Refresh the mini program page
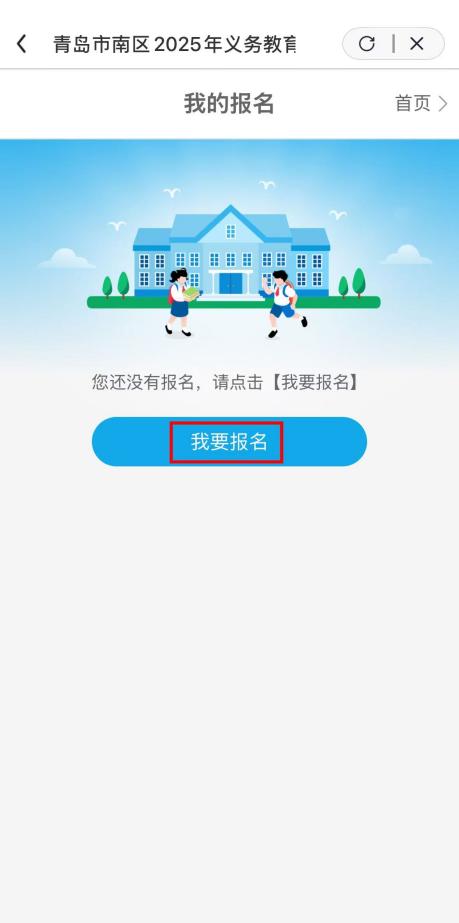 point(367,44)
